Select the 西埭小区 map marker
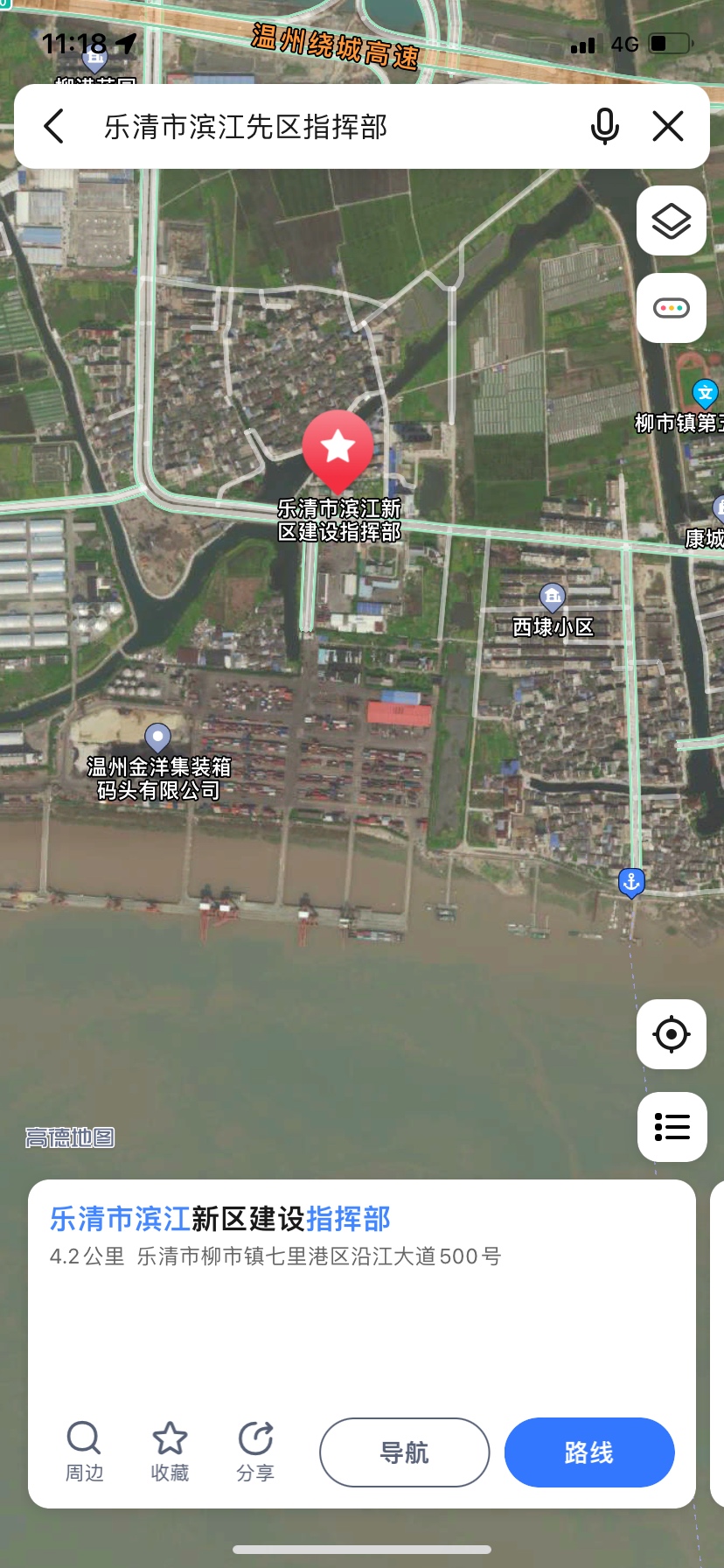The height and width of the screenshot is (1568, 724). [x=552, y=598]
